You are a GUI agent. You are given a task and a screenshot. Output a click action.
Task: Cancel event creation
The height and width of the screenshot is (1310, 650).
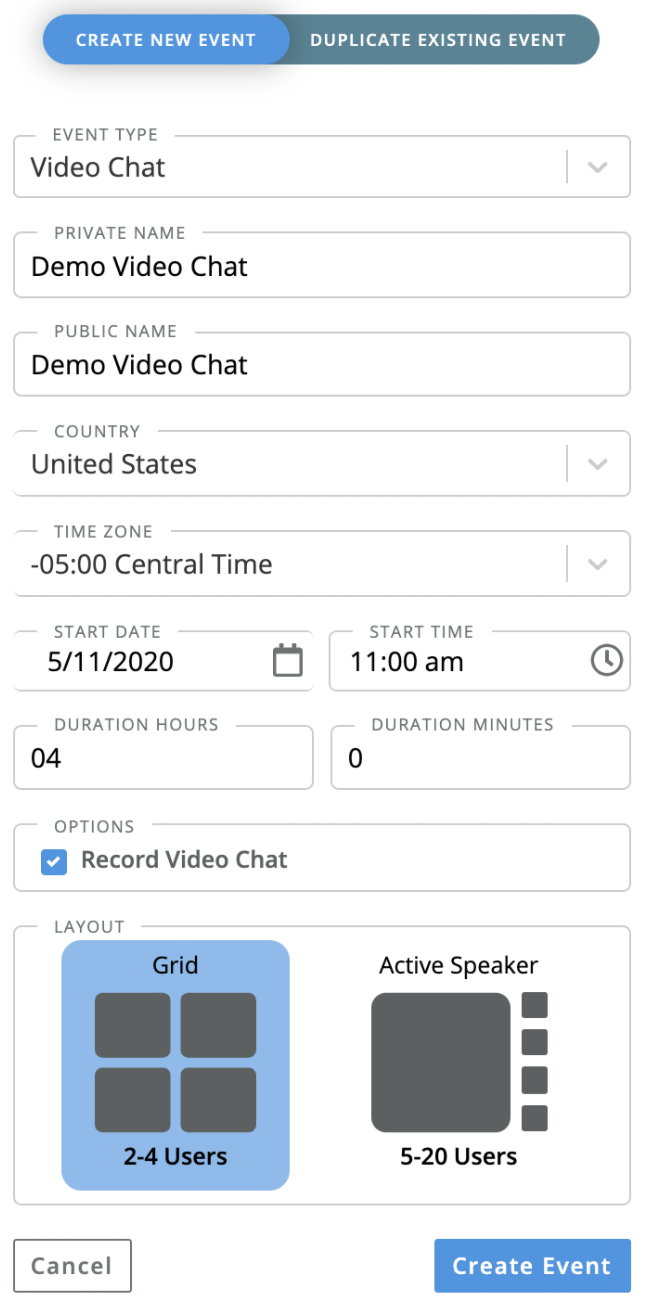(x=72, y=1266)
